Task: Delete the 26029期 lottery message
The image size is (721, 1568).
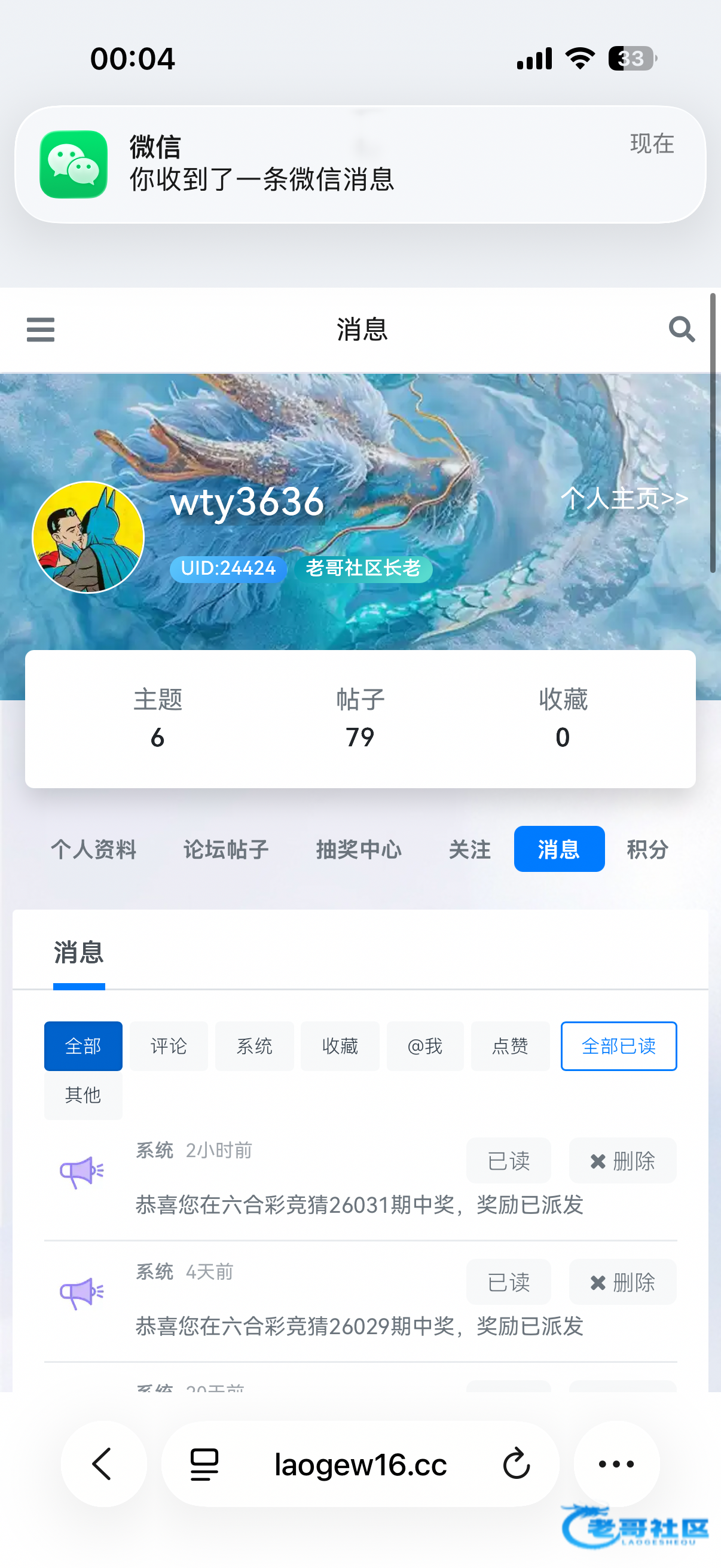Action: pyautogui.click(x=622, y=1283)
